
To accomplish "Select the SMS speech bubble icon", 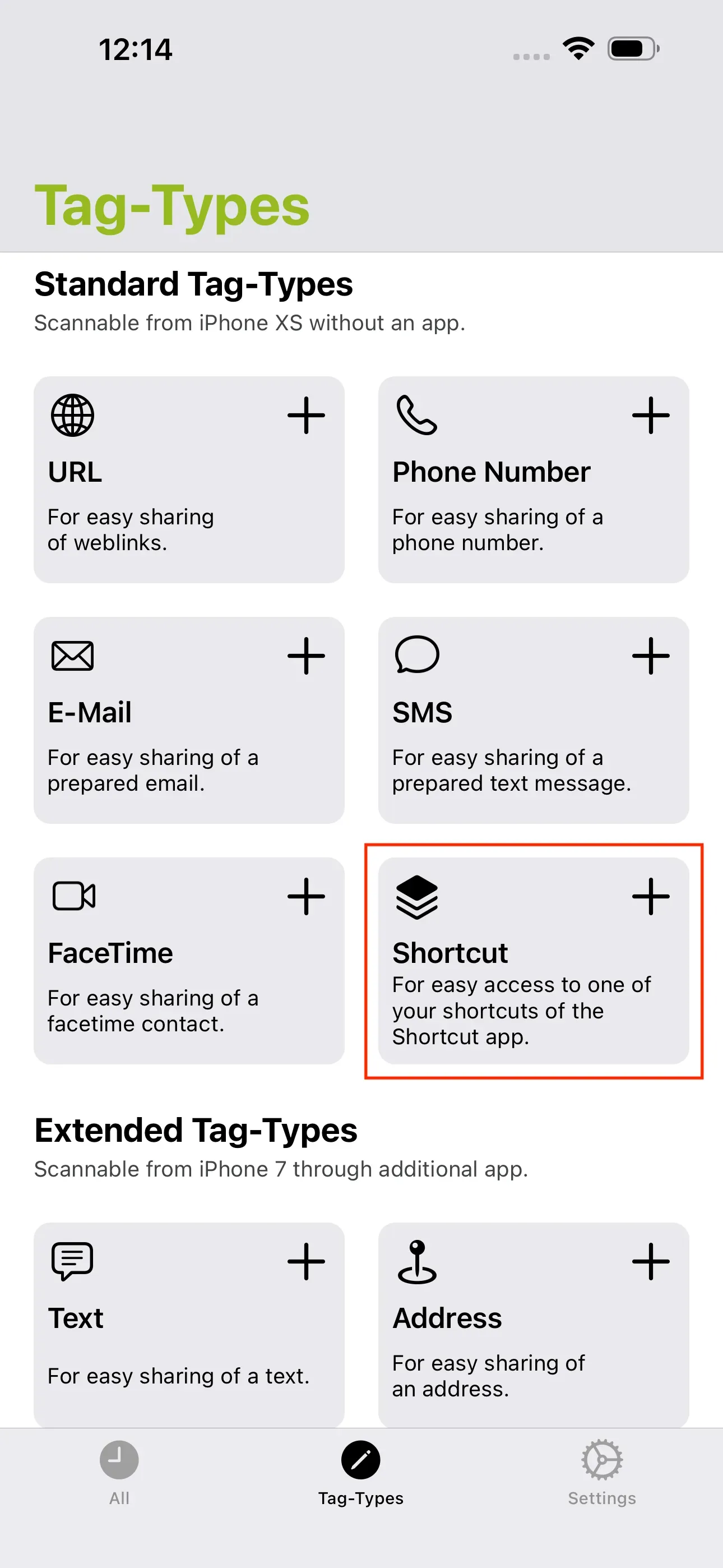I will point(418,656).
